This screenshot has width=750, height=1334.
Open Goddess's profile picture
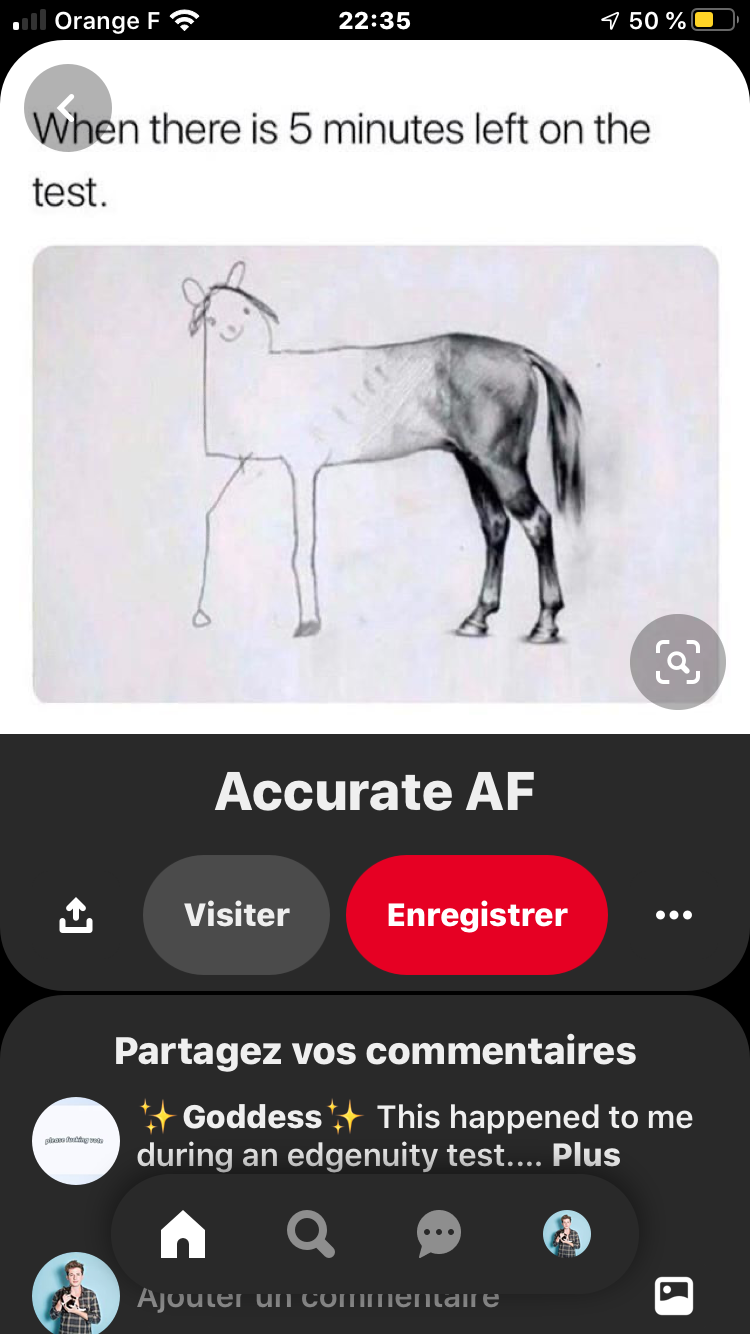(76, 1140)
